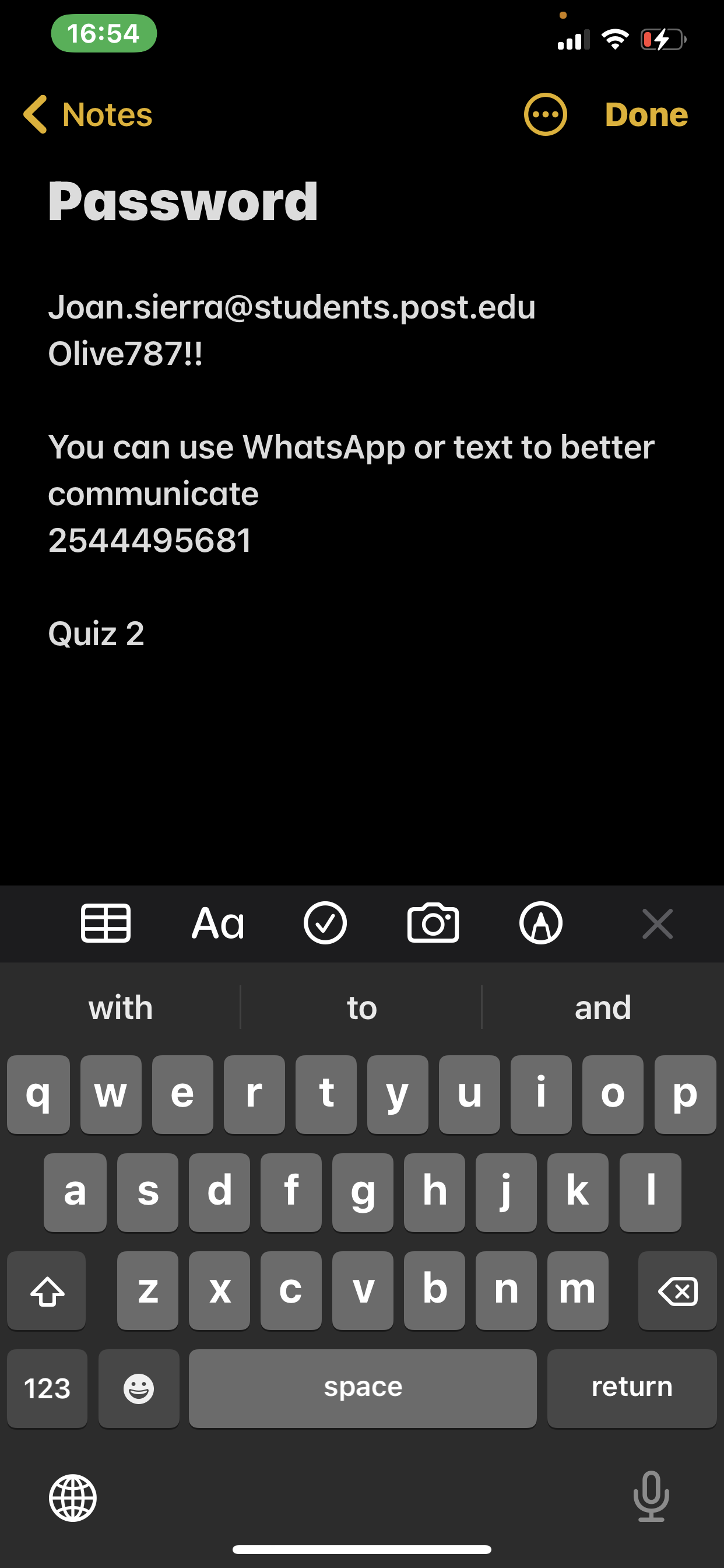
Task: Insert the "to" word suggestion
Action: point(362,1007)
